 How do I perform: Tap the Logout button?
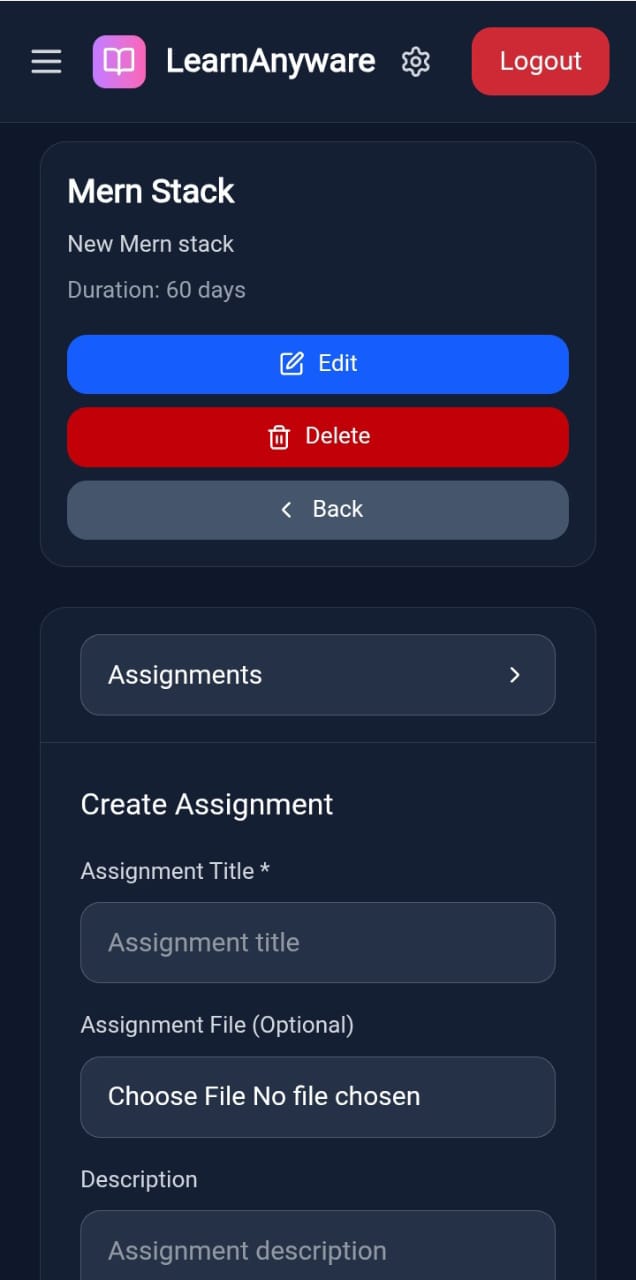coord(540,62)
